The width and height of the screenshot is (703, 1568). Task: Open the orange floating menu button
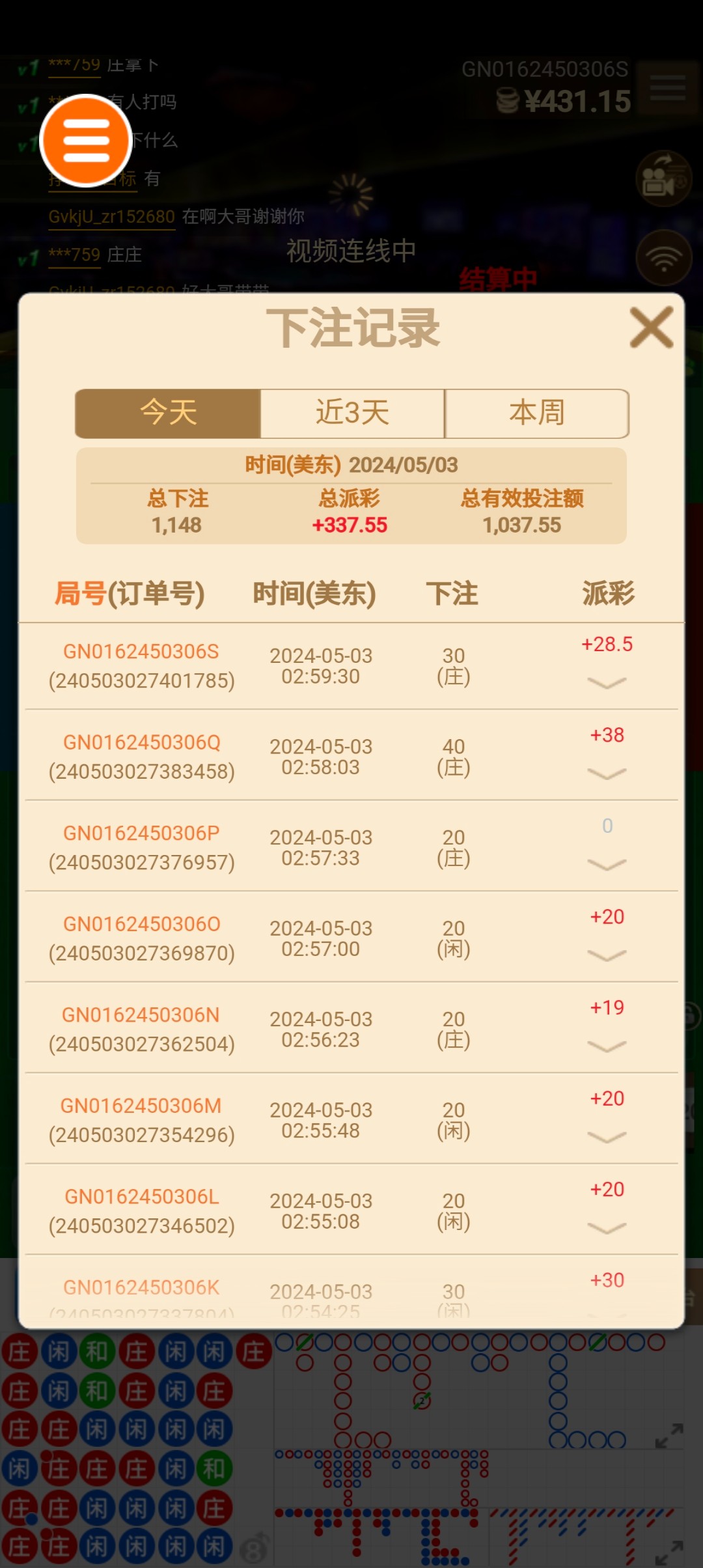(85, 141)
